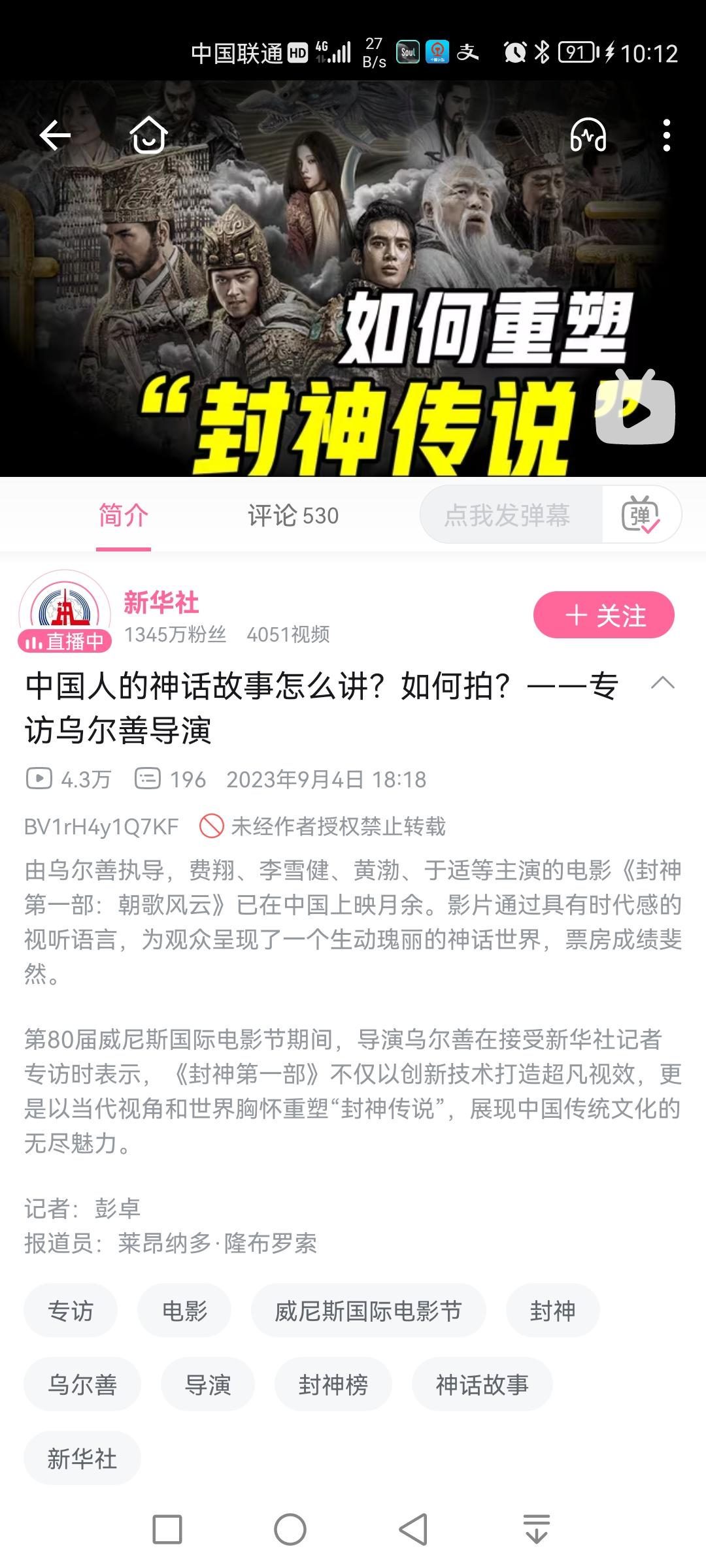This screenshot has width=706, height=1568.
Task: Open the overflow menu on the video
Action: coord(666,135)
